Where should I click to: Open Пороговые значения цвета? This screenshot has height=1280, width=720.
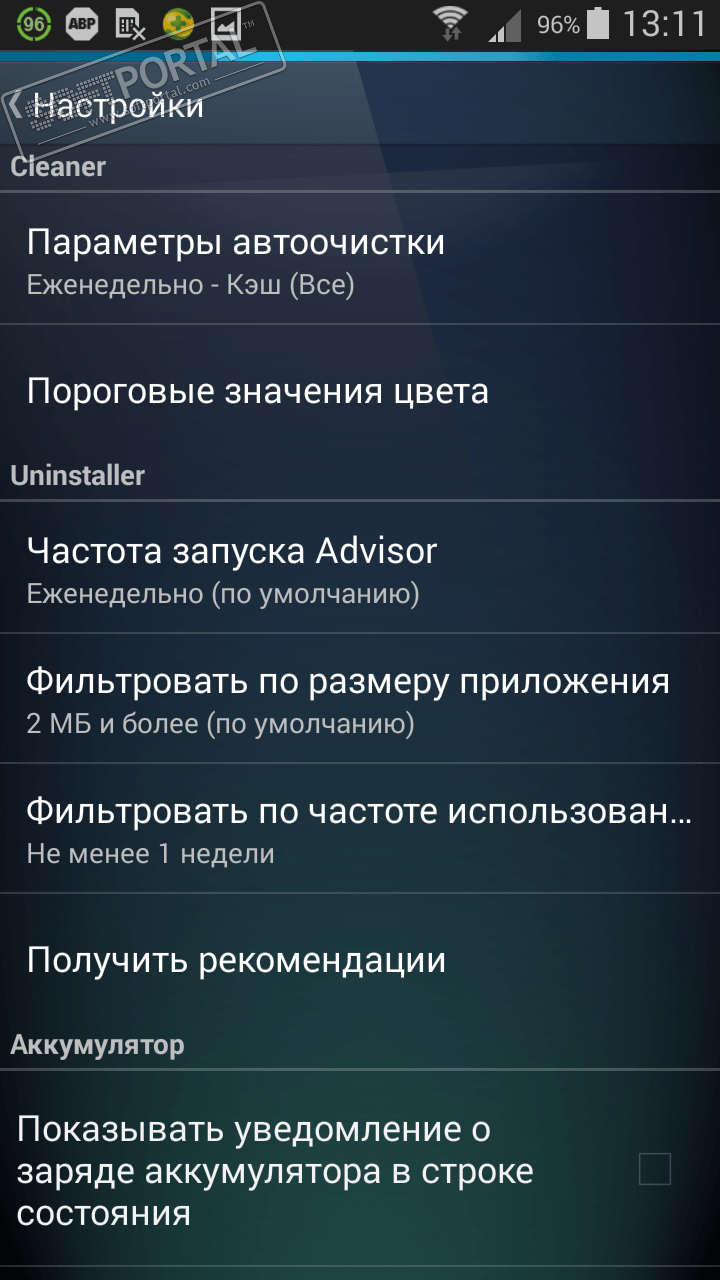[360, 390]
